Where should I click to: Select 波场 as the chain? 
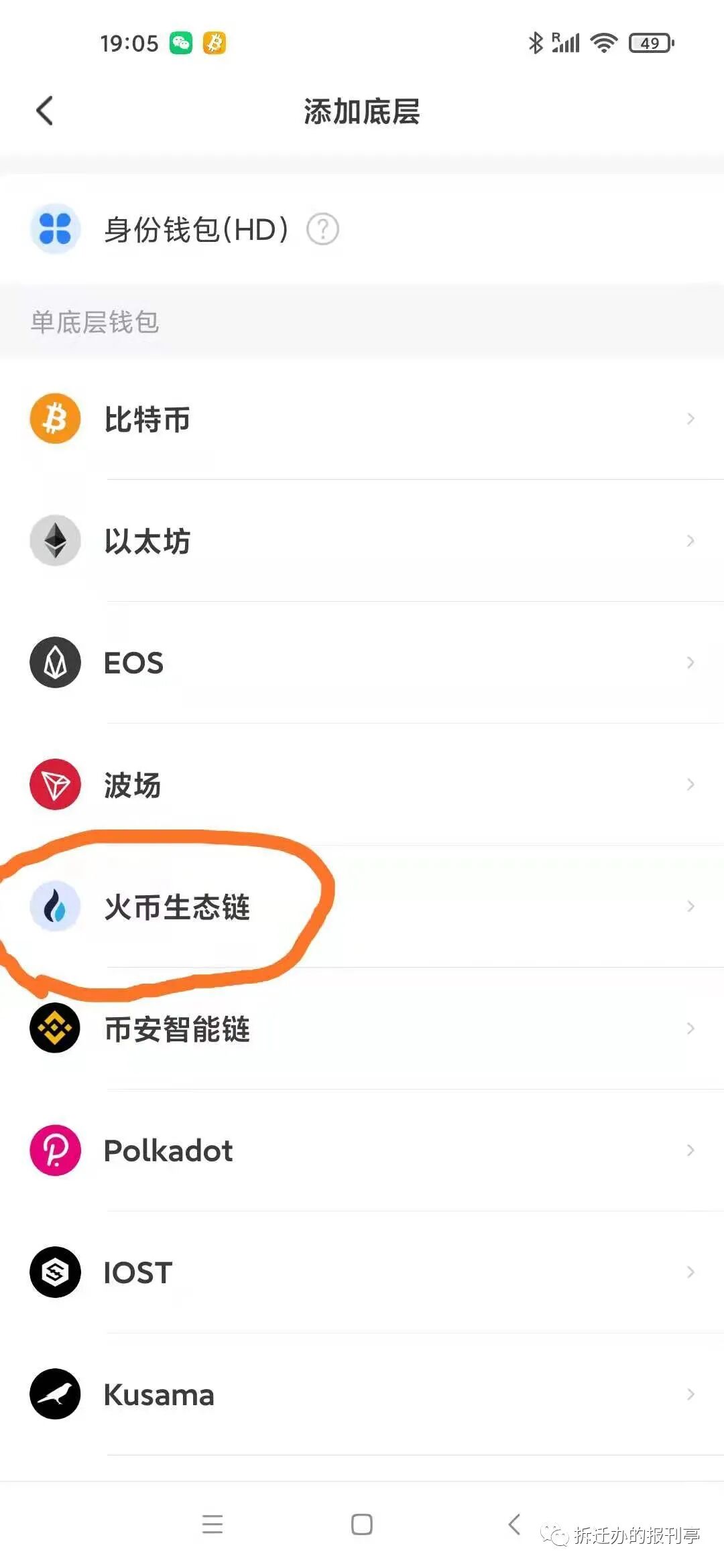362,785
